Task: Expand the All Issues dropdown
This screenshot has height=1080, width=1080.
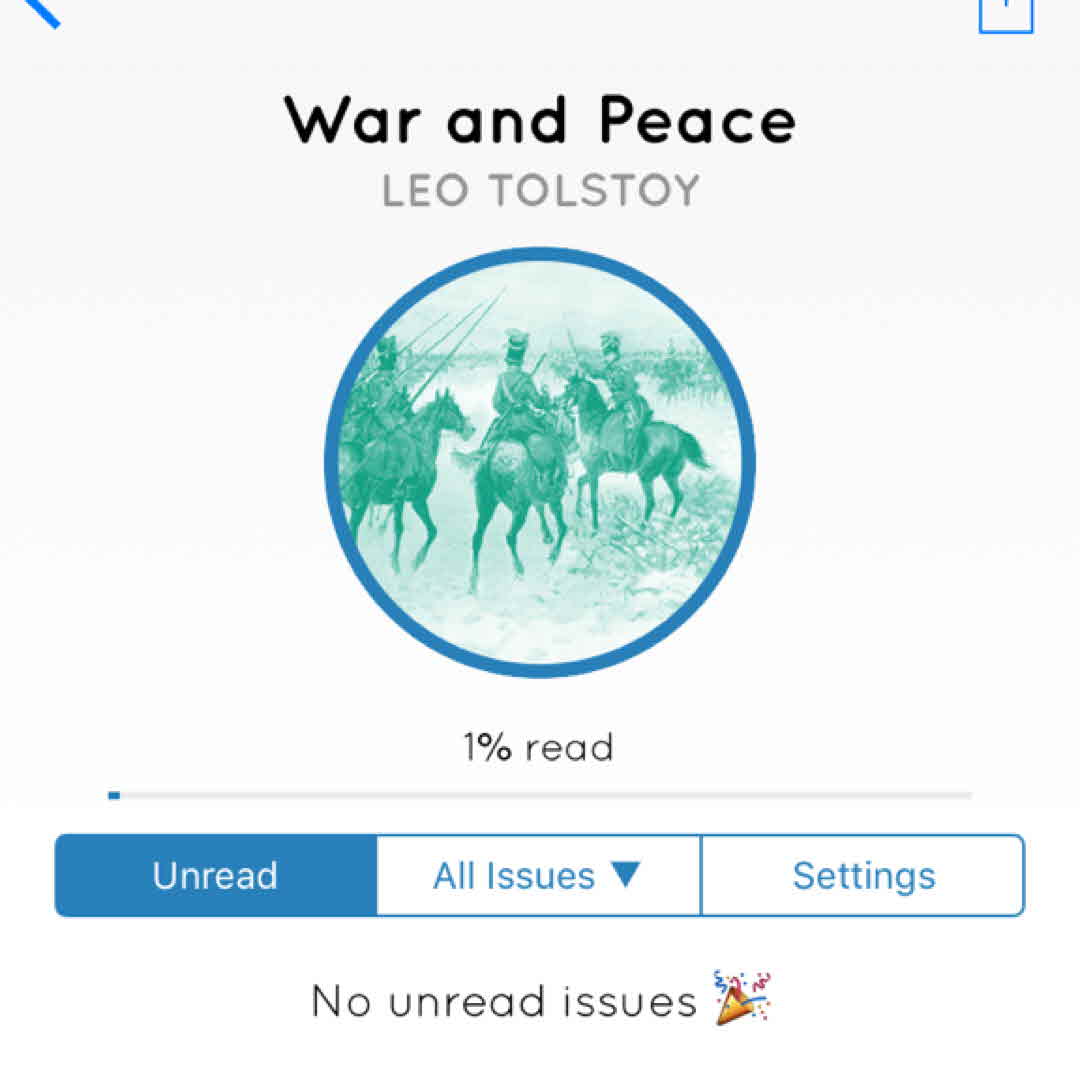Action: pyautogui.click(x=538, y=876)
